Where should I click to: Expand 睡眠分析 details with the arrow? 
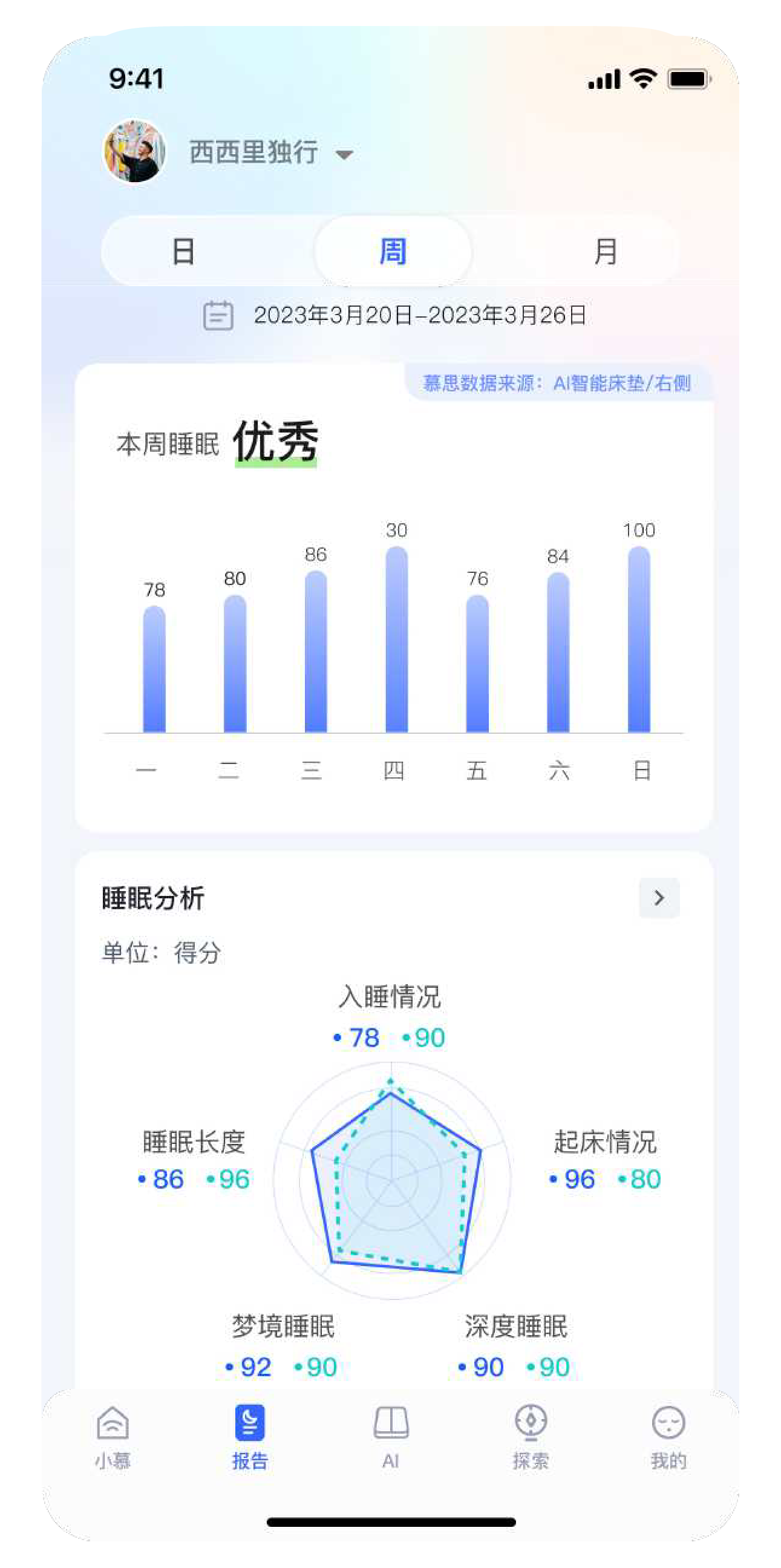(659, 897)
